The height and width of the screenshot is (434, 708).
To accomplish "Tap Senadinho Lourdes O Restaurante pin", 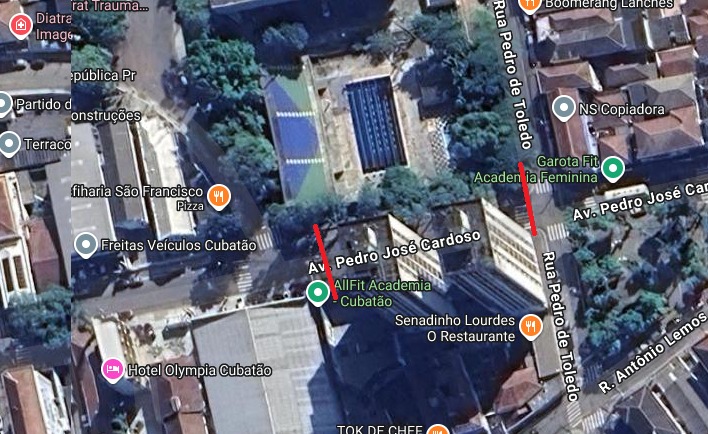I will 531,324.
